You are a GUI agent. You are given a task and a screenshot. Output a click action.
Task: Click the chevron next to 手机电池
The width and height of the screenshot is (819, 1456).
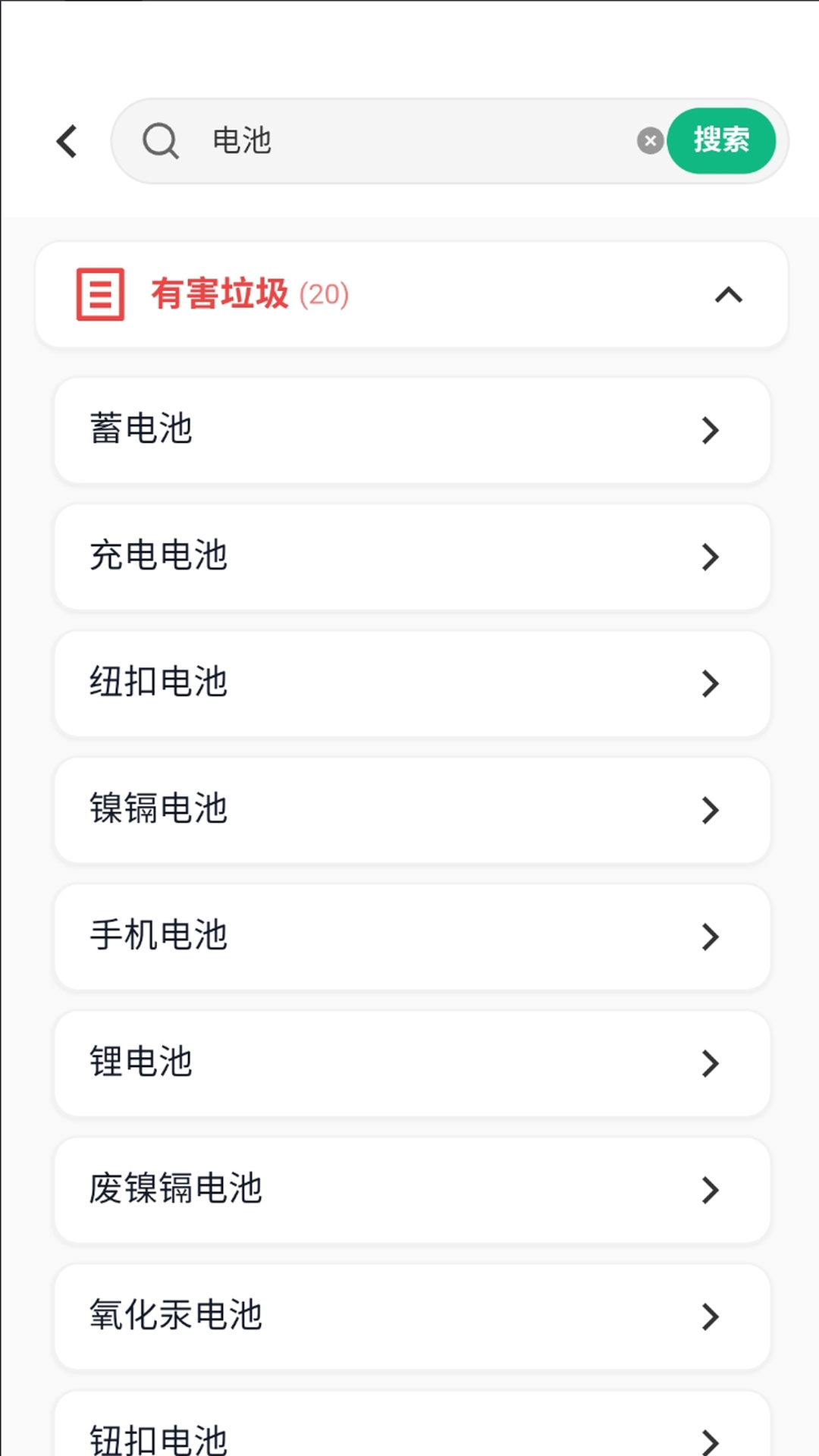pos(711,937)
